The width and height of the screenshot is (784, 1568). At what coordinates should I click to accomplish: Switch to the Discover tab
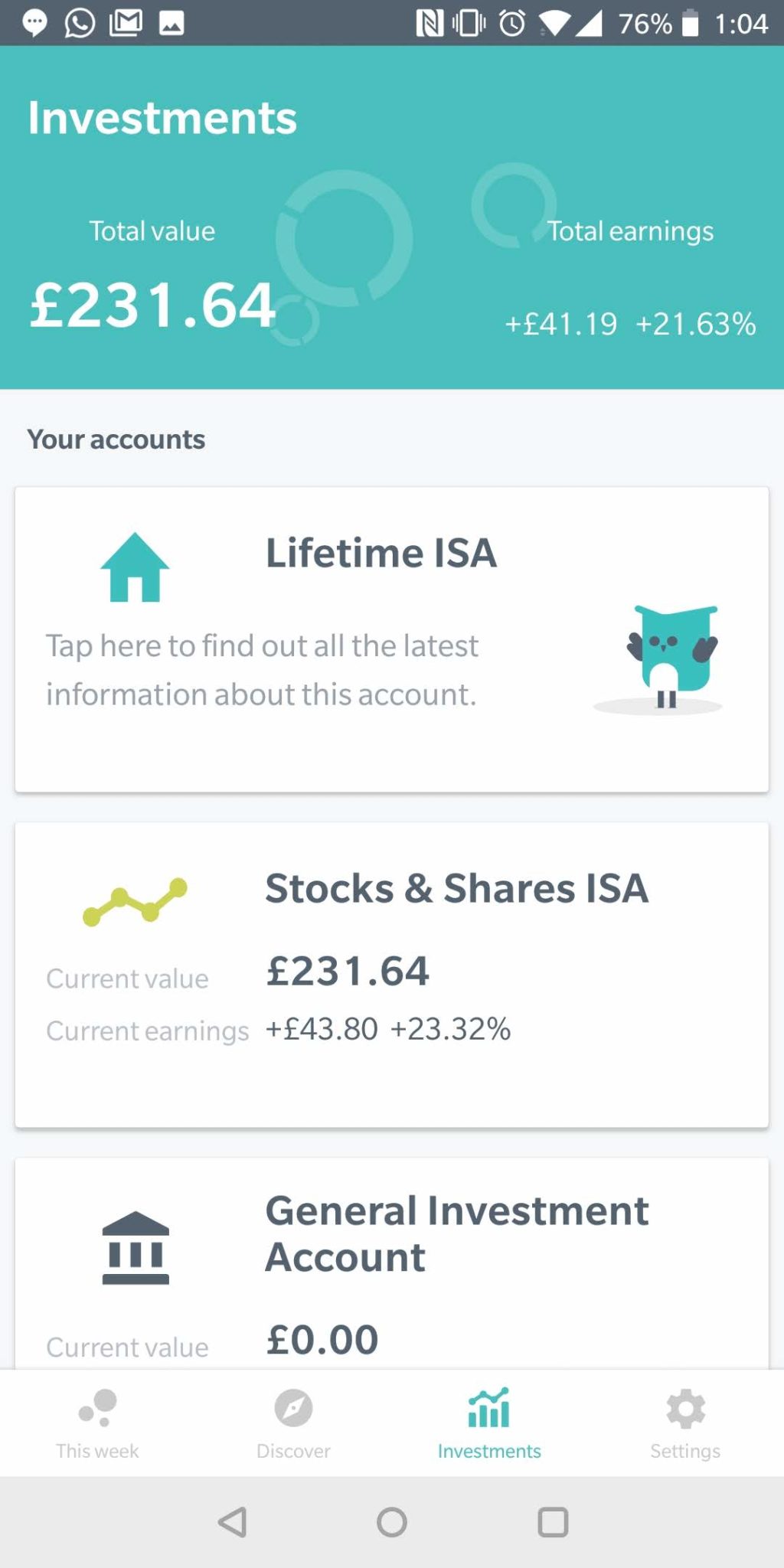tap(294, 1424)
